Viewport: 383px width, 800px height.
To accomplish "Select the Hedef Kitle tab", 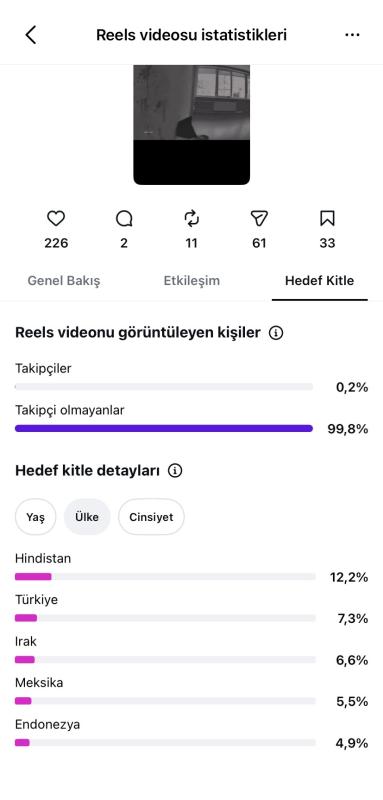I will coord(319,281).
